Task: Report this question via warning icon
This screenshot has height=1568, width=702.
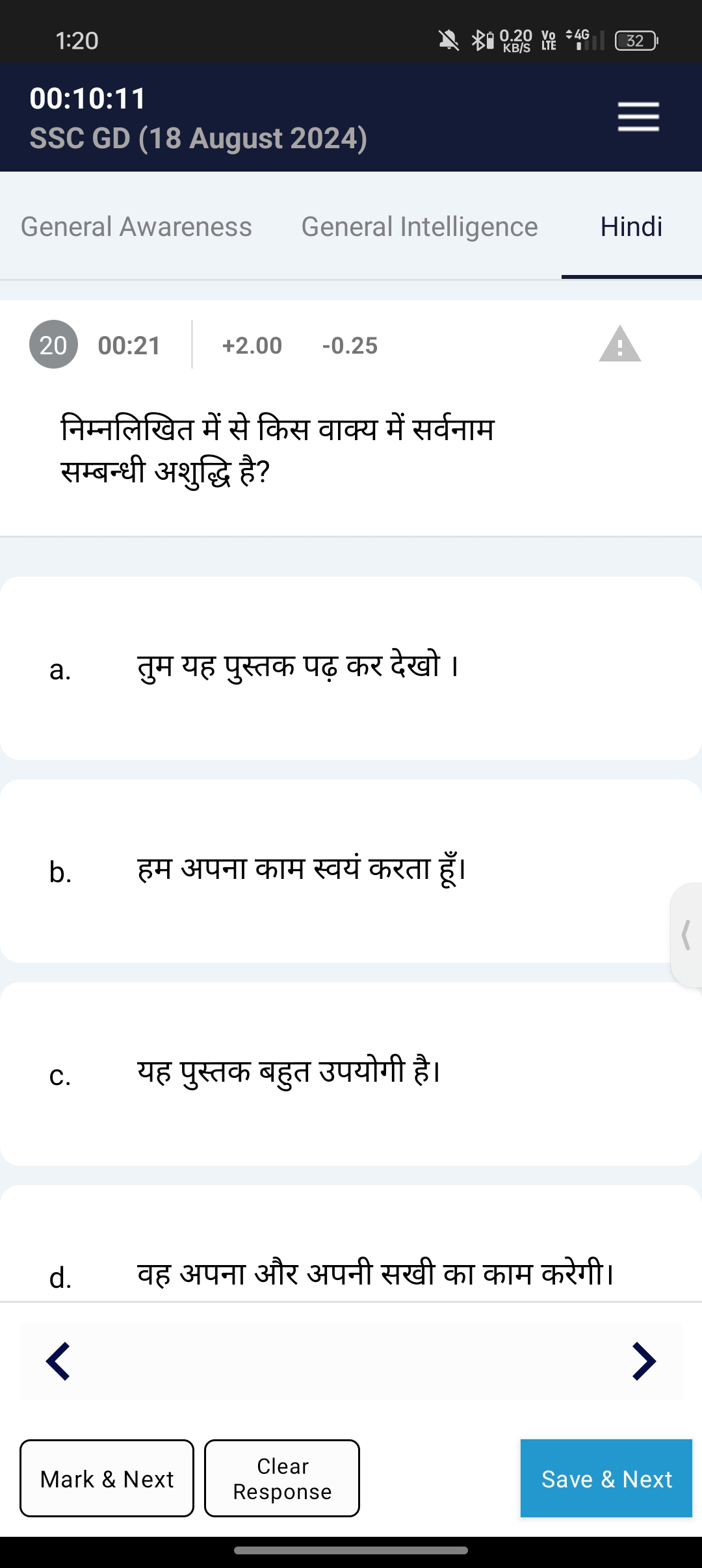Action: (x=619, y=345)
